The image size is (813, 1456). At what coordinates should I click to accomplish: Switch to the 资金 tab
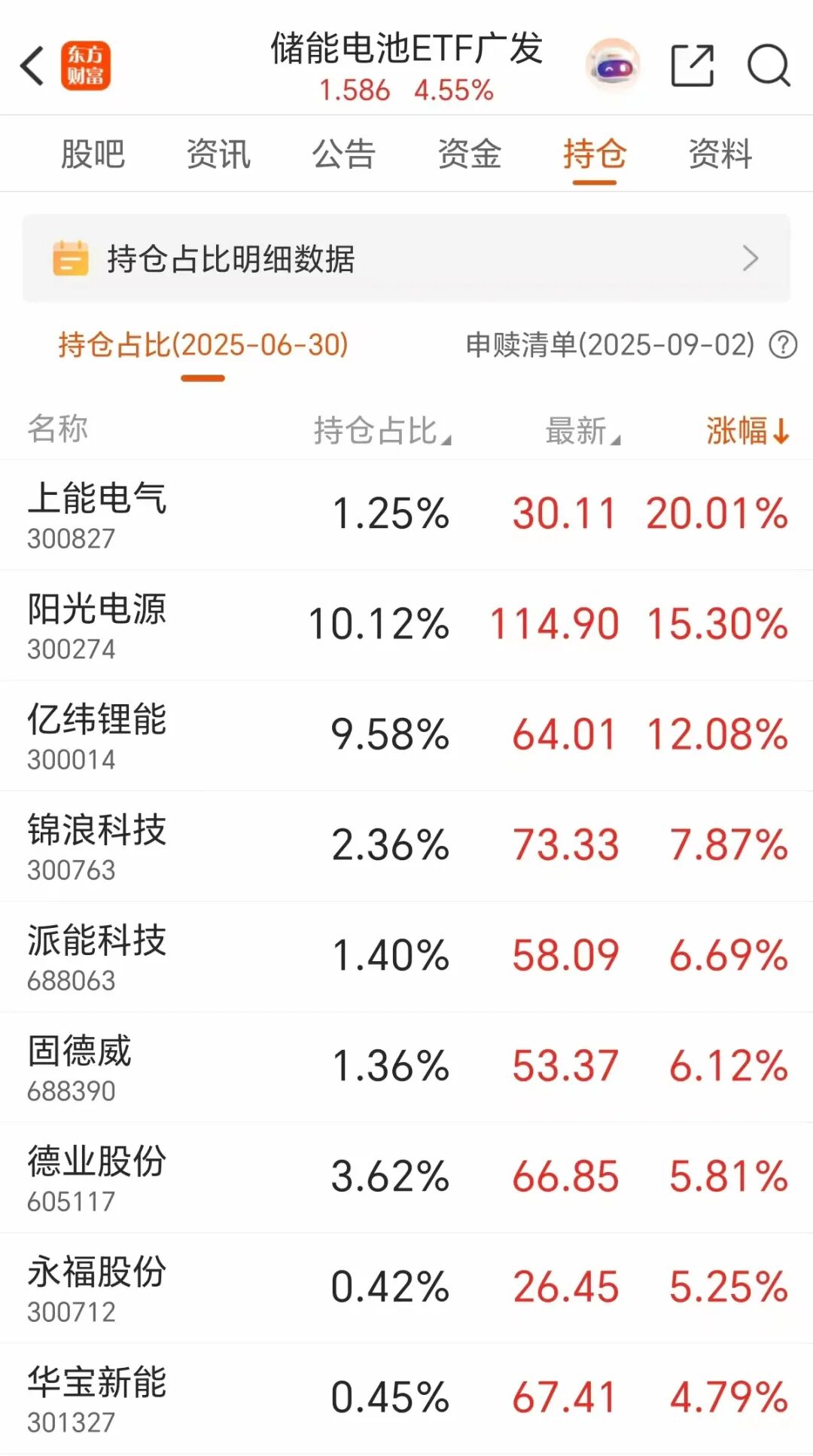point(470,154)
